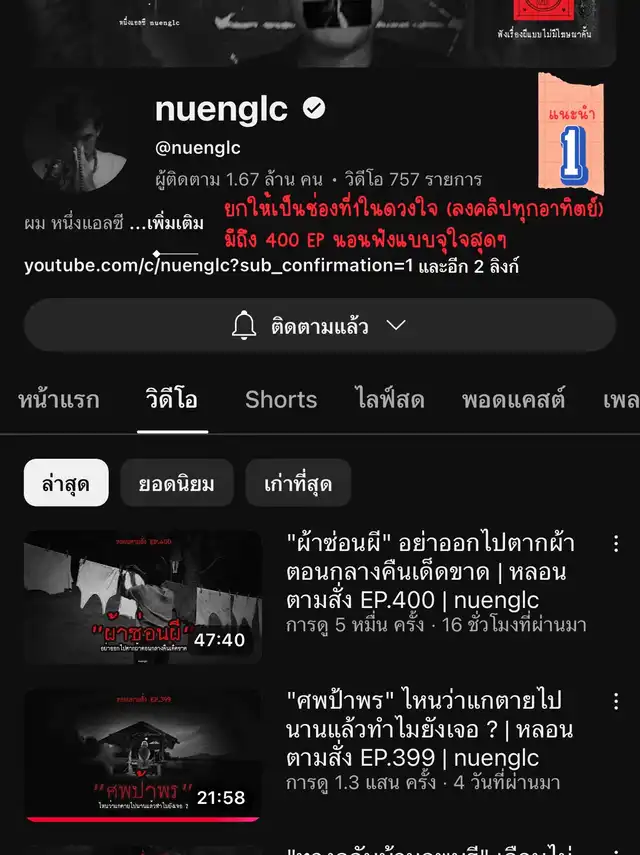Select the วิดีโอ tab
Screen dimensions: 640x855
pos(172,400)
